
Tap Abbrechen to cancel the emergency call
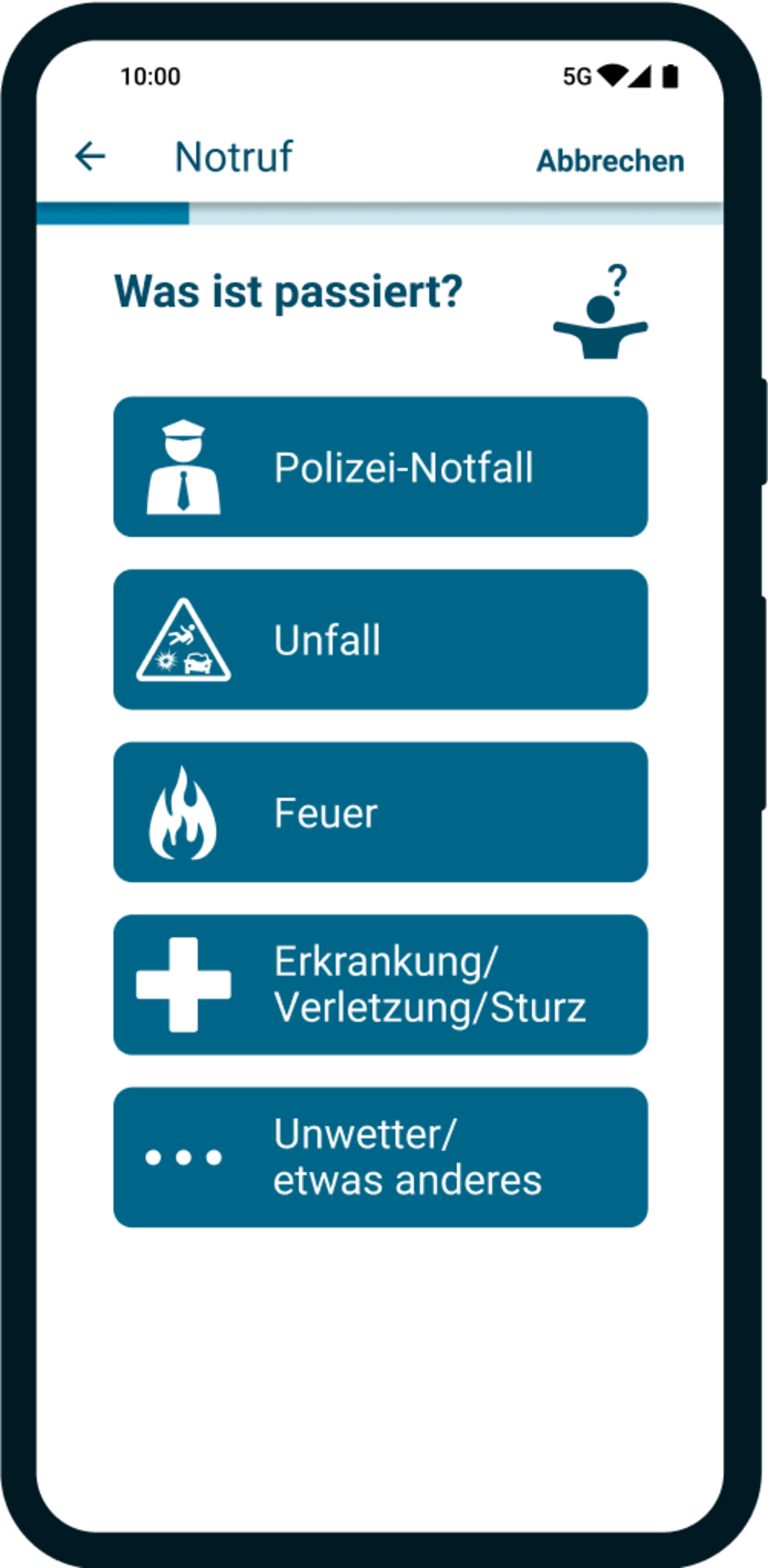coord(610,161)
